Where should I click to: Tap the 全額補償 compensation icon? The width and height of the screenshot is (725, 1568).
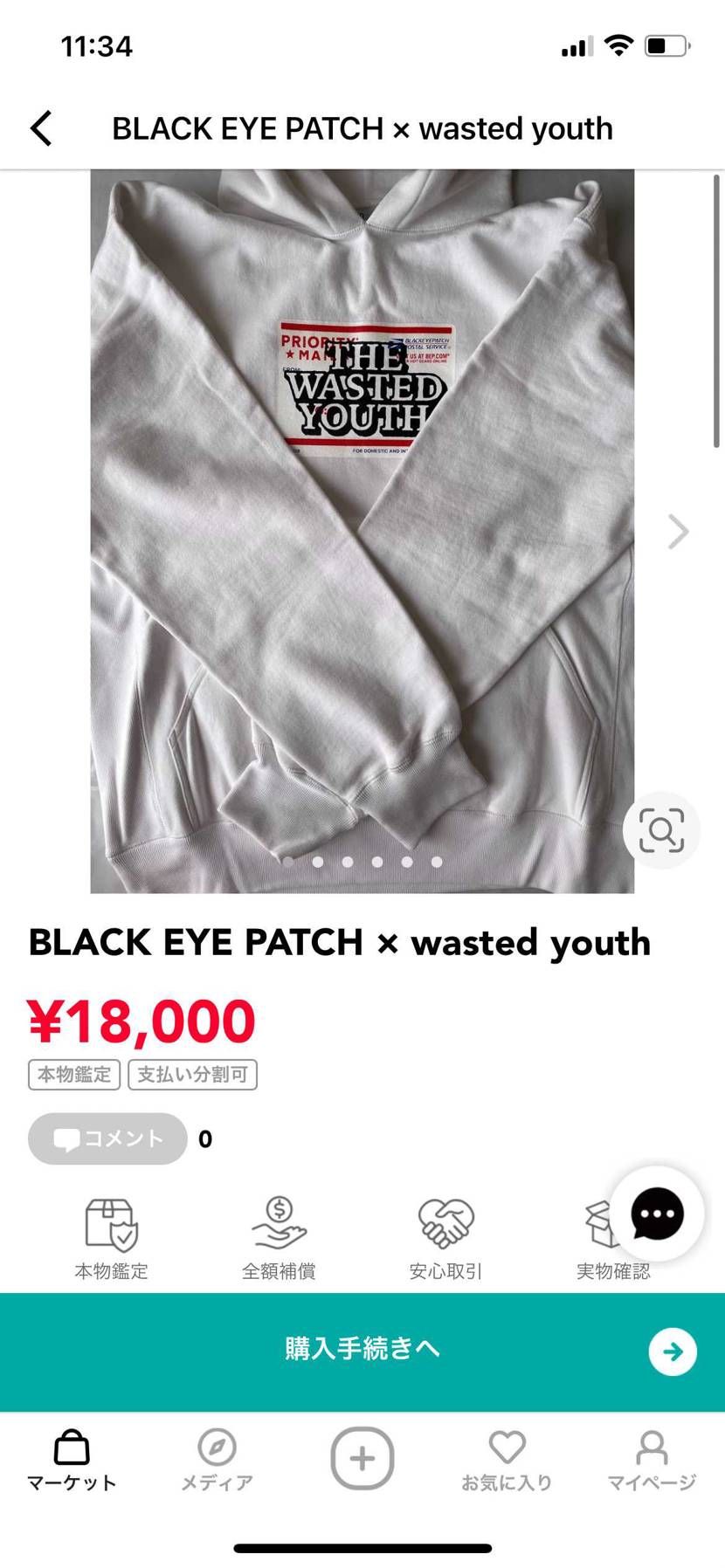pyautogui.click(x=278, y=1222)
